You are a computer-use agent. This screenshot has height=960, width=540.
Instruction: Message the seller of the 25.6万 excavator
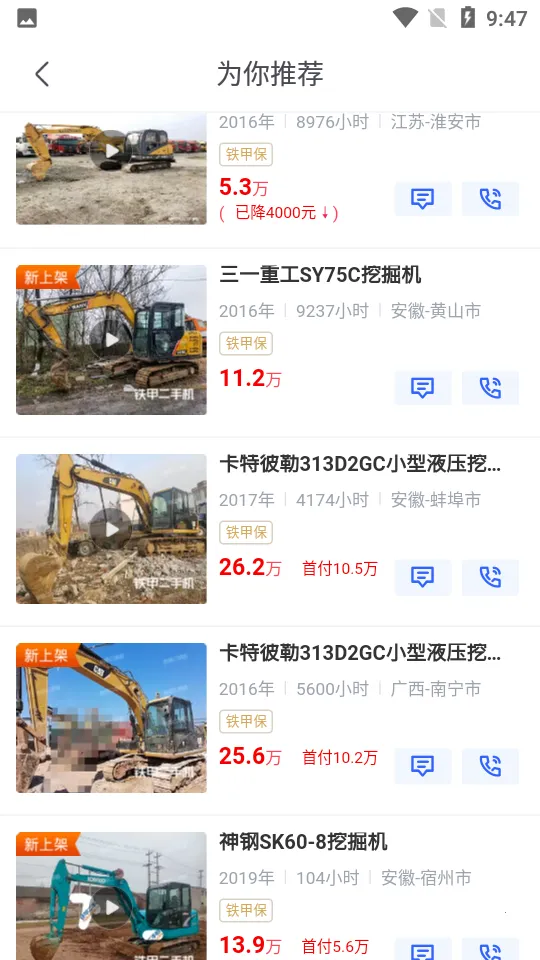[423, 766]
